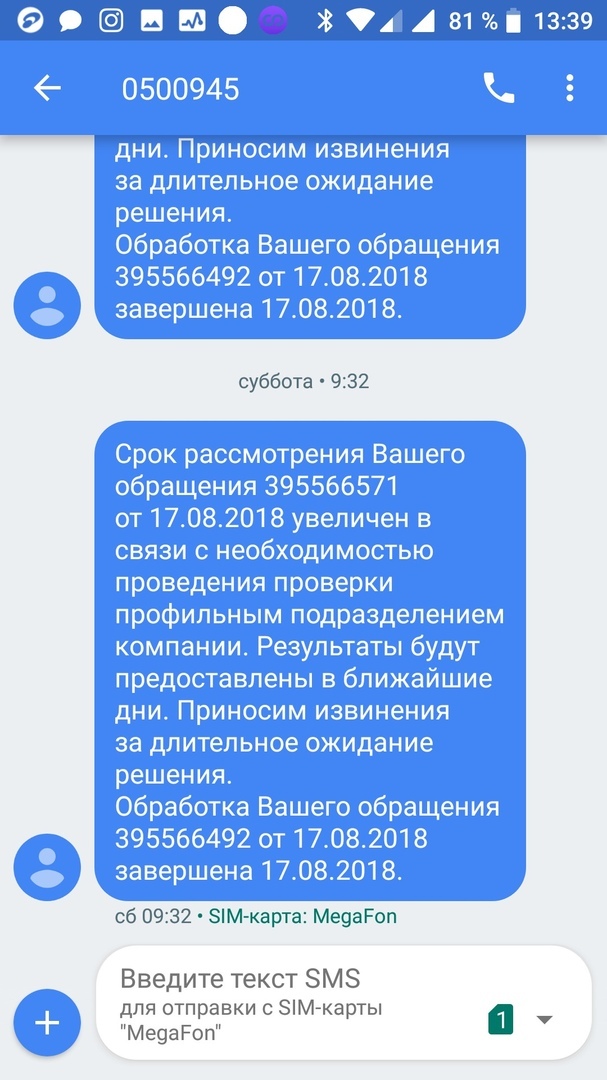607x1080 pixels.
Task: Go back from the 0500945 conversation
Action: pos(48,88)
